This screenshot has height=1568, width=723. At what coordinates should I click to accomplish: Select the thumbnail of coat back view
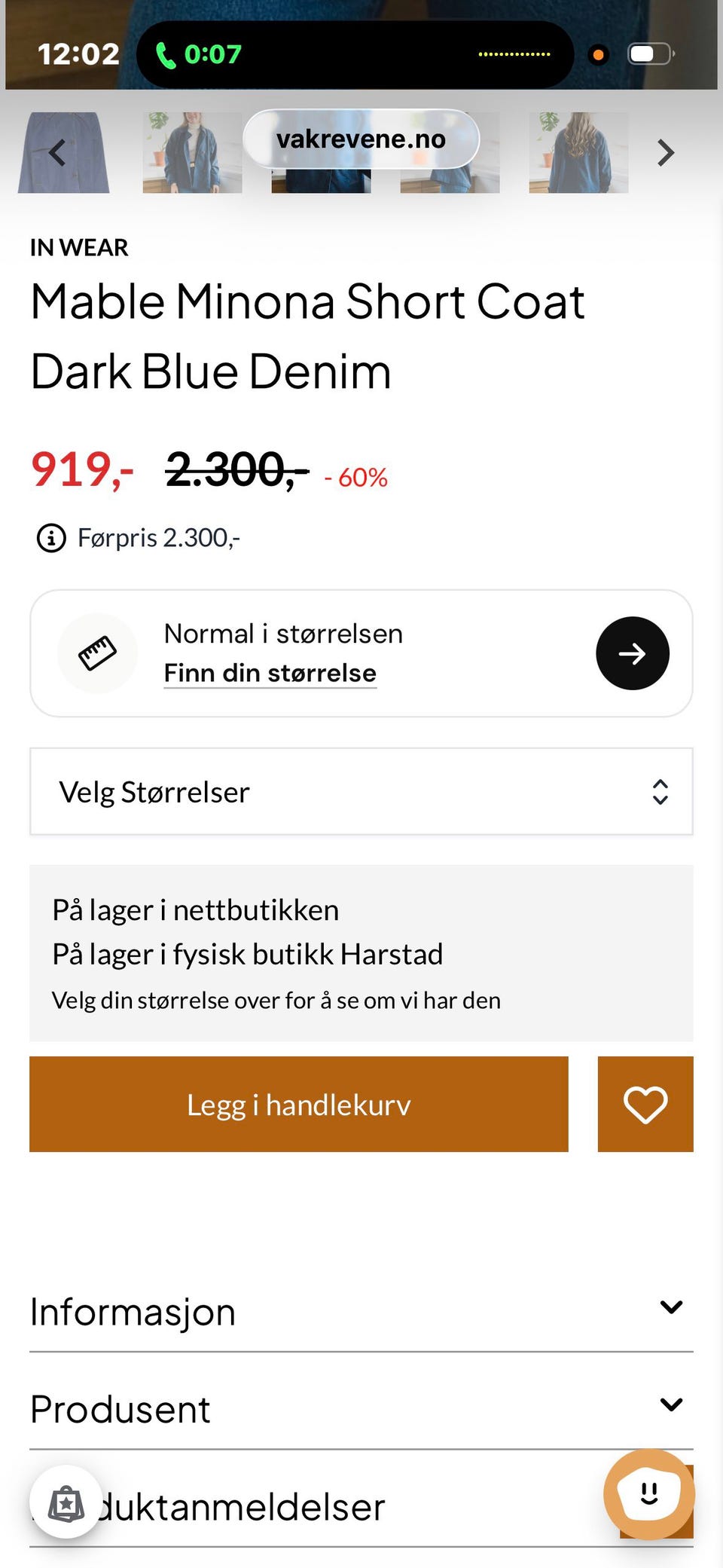pos(578,153)
